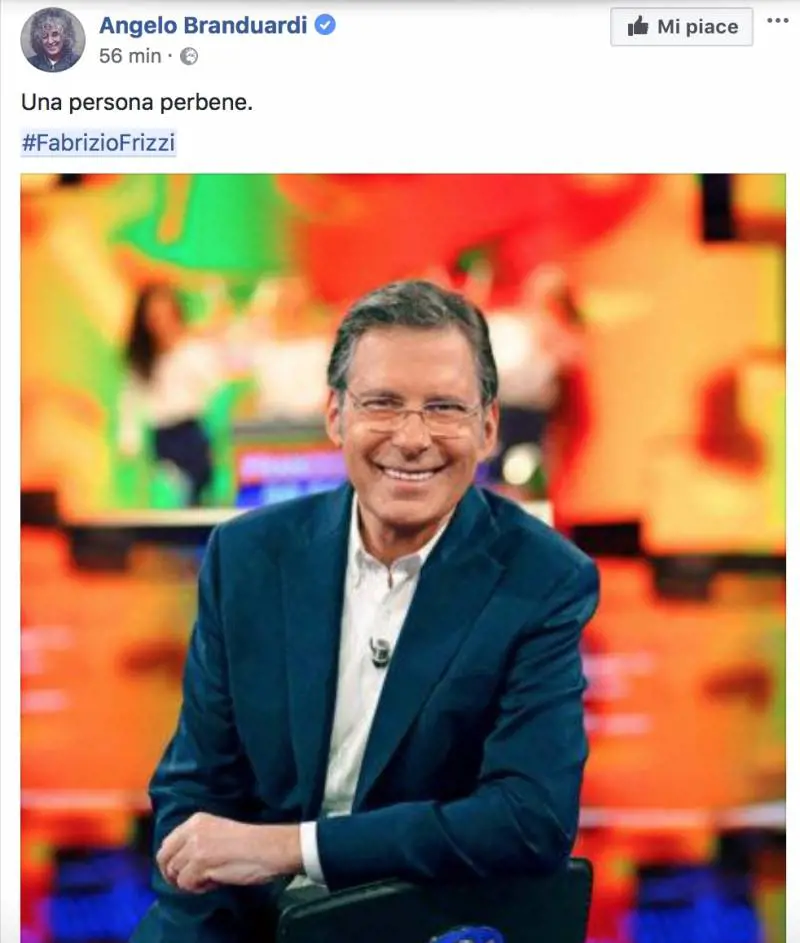Image resolution: width=800 pixels, height=943 pixels.
Task: Like the page with Mi piace
Action: coord(682,27)
